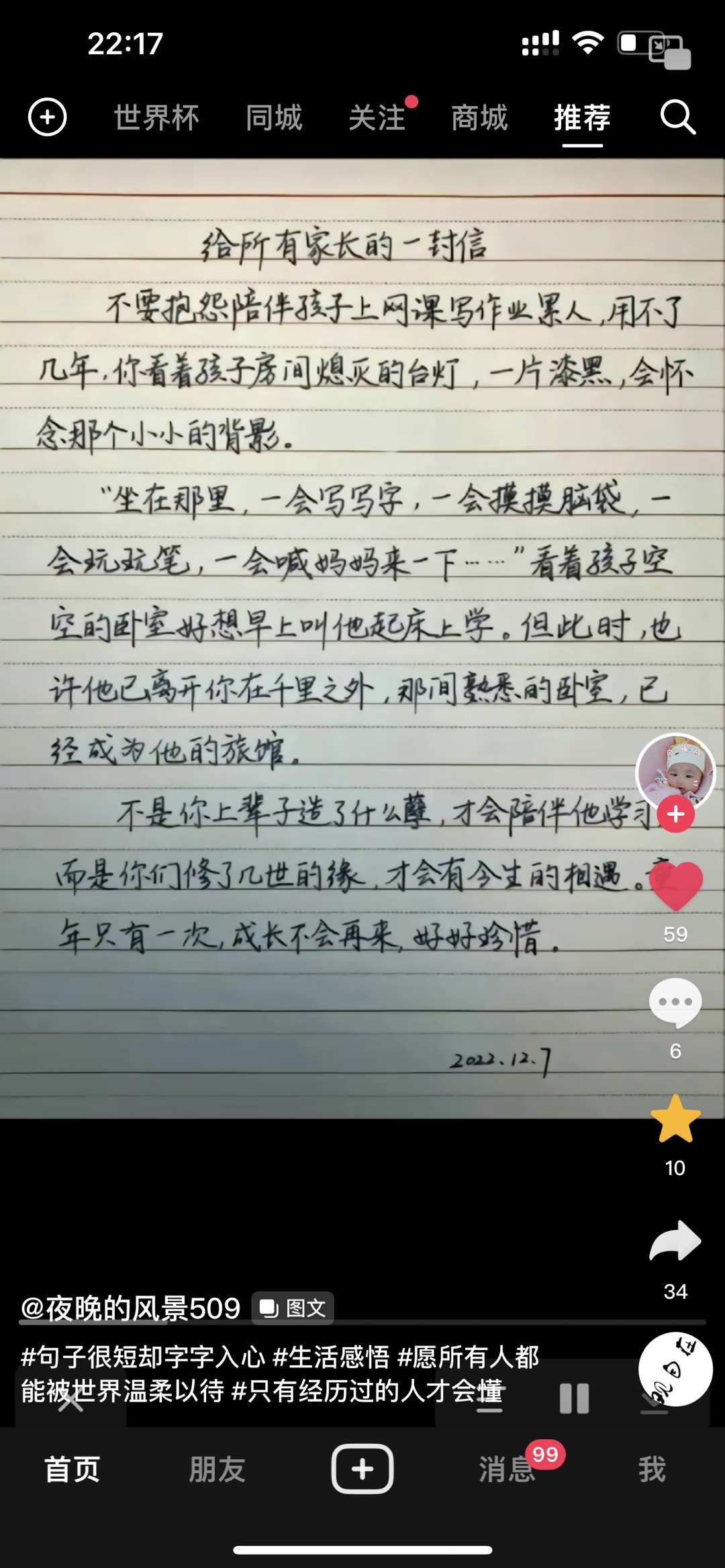Open the #生活感悟 hashtag
The width and height of the screenshot is (725, 1568).
coord(331,1357)
